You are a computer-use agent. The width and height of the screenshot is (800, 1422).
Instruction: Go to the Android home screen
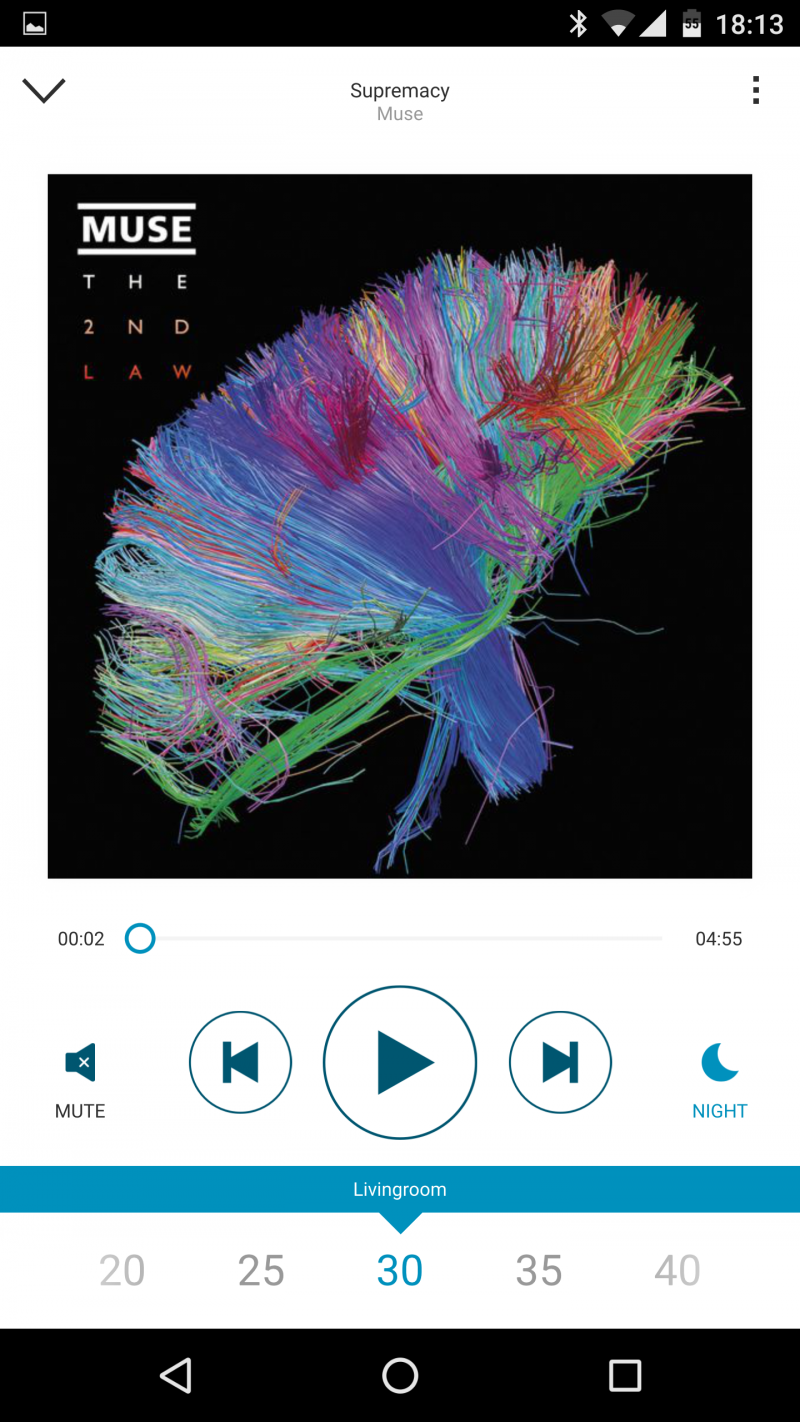pyautogui.click(x=400, y=1376)
